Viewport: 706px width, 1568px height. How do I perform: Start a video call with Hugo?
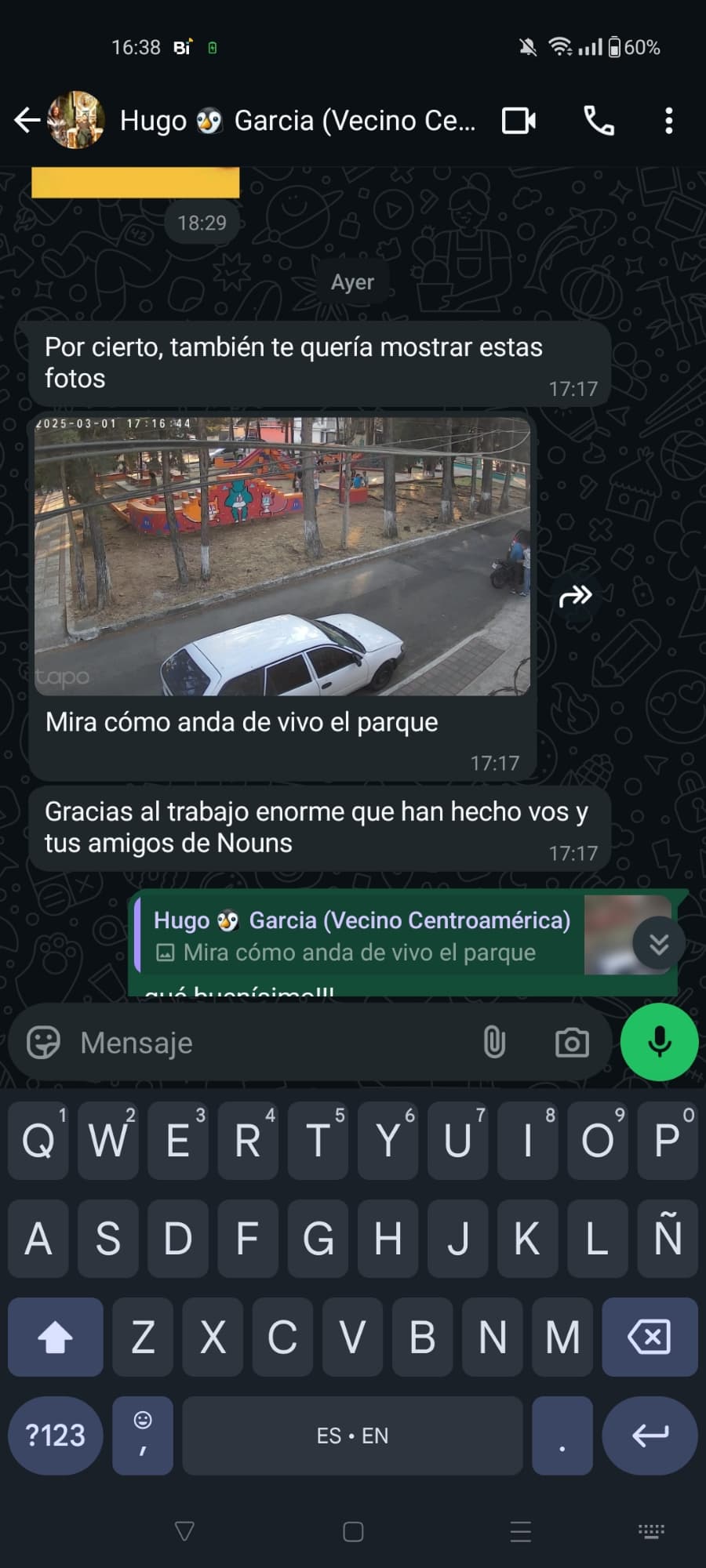point(519,121)
